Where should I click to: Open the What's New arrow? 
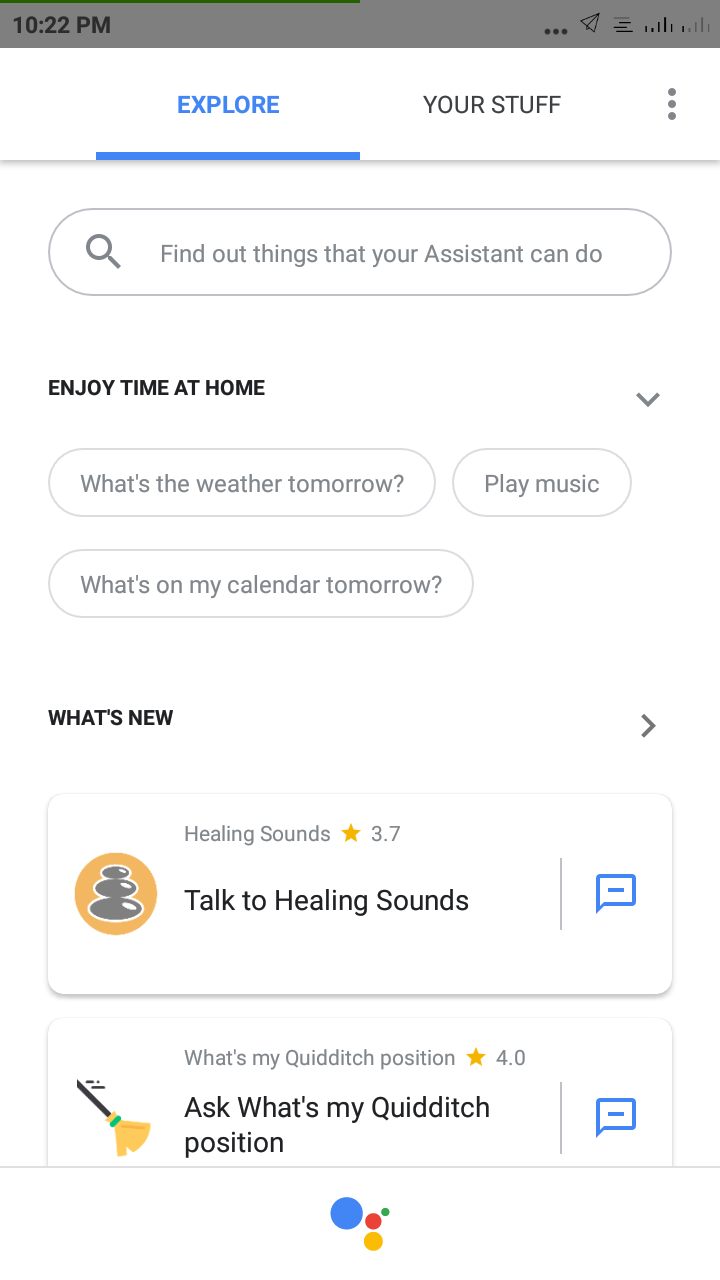tap(648, 725)
